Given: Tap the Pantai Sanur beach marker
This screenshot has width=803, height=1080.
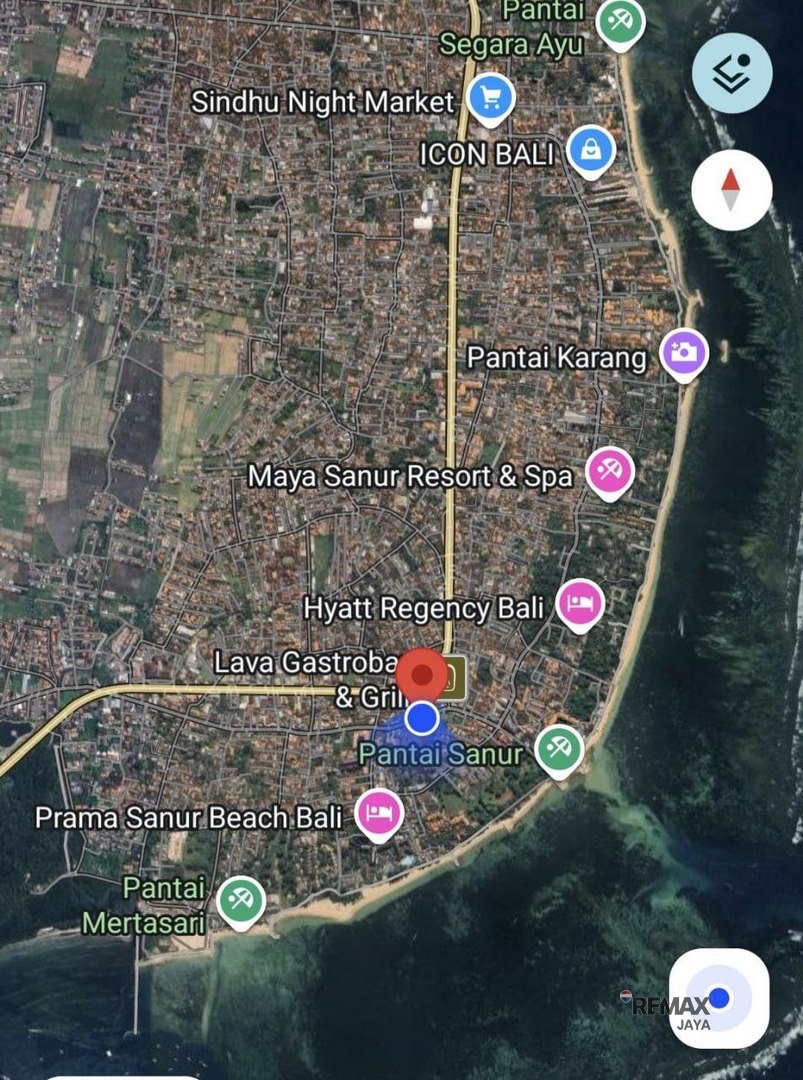Looking at the screenshot, I should [x=559, y=749].
